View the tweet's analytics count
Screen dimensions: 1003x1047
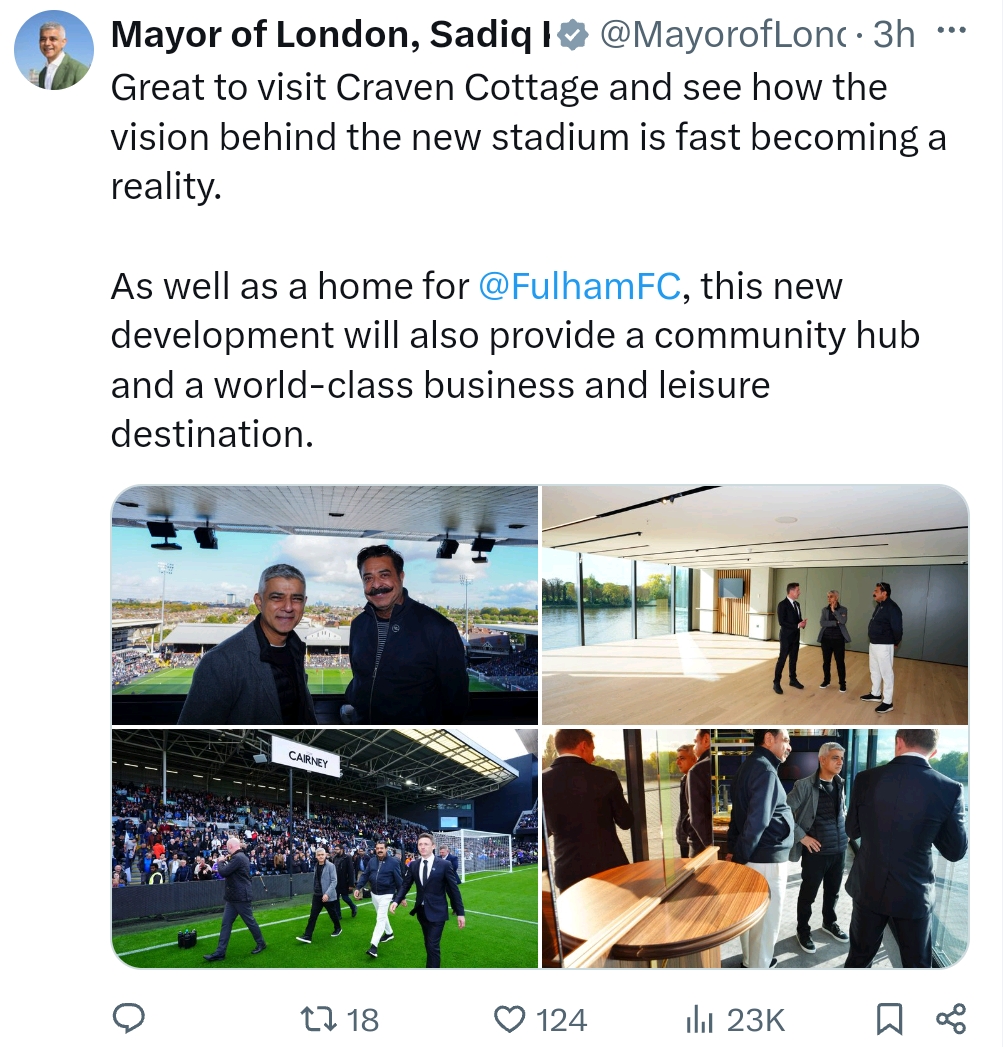pos(735,1019)
